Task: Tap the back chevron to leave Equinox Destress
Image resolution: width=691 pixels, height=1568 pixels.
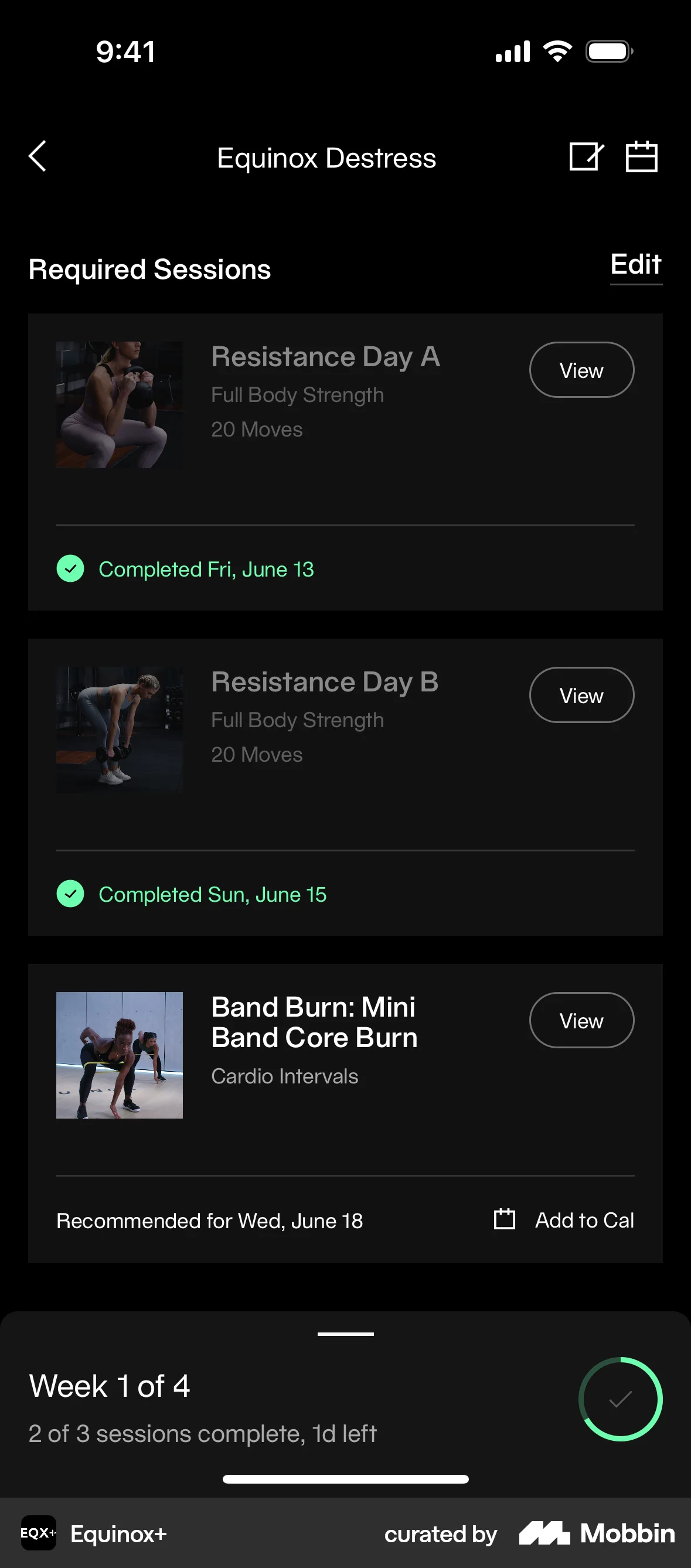Action: (37, 156)
